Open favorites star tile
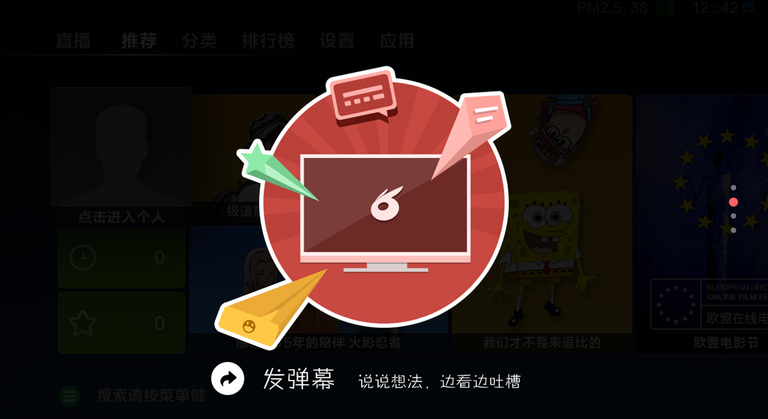This screenshot has height=419, width=768. (121, 323)
